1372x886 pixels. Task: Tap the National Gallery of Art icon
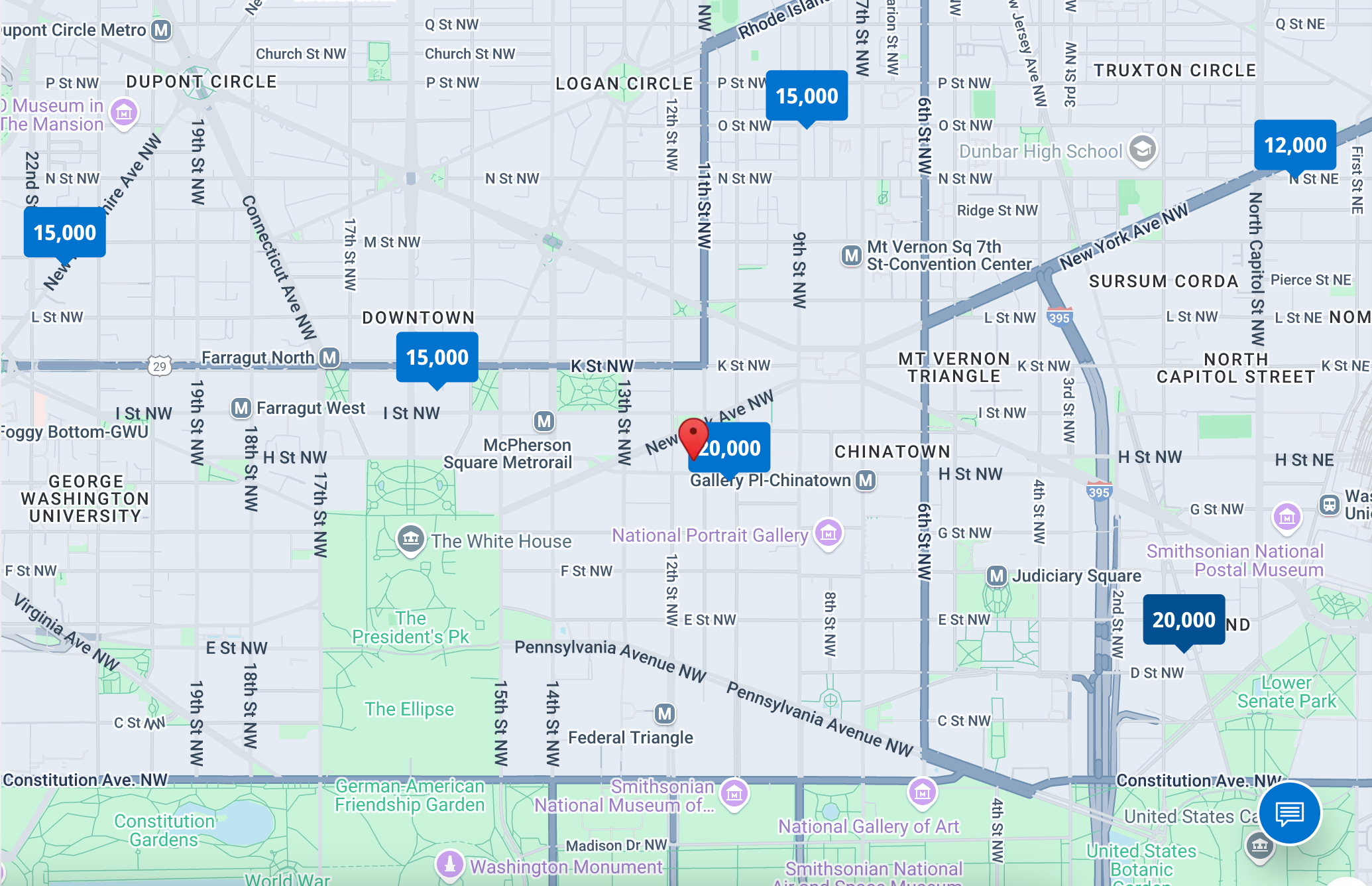(x=922, y=791)
